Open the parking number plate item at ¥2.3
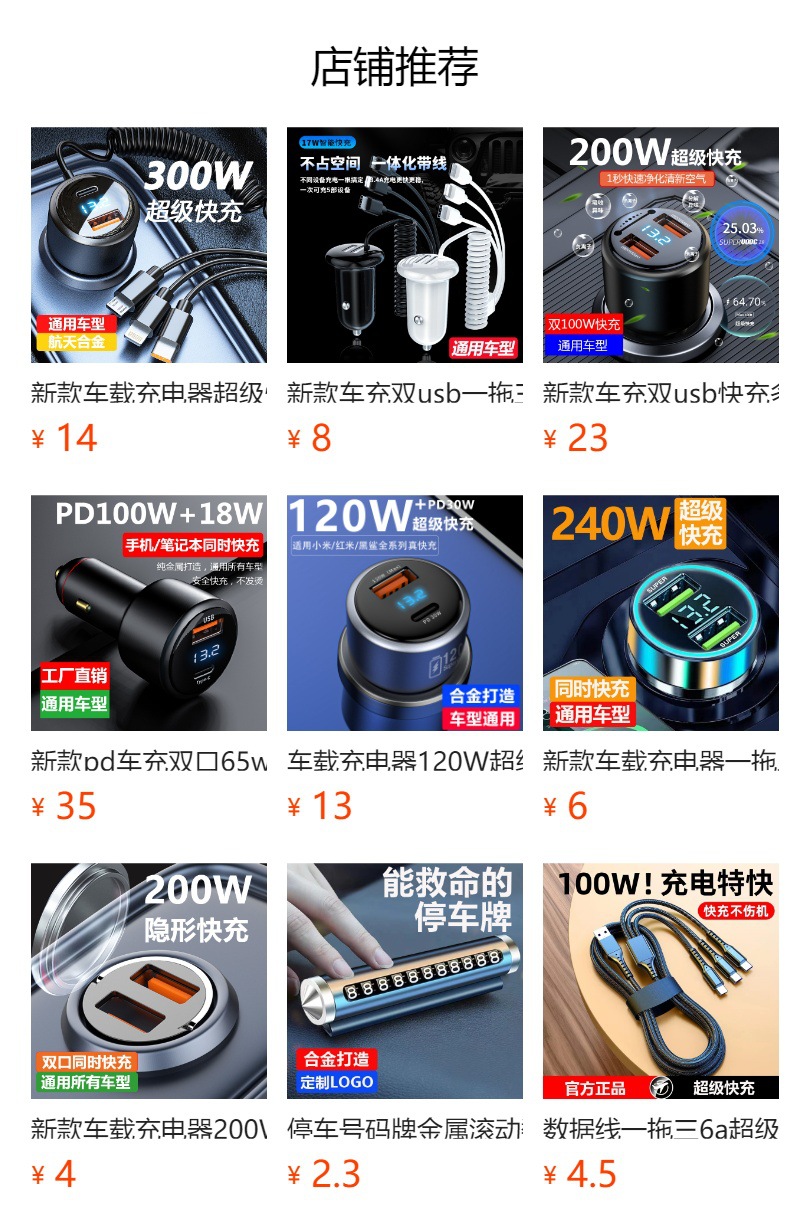Viewport: 790px width, 1232px height. pyautogui.click(x=405, y=981)
